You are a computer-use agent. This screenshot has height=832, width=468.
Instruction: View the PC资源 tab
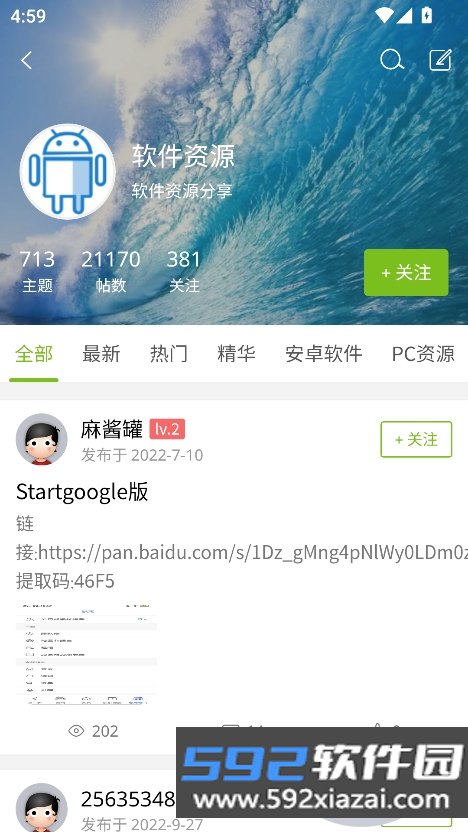pos(423,353)
